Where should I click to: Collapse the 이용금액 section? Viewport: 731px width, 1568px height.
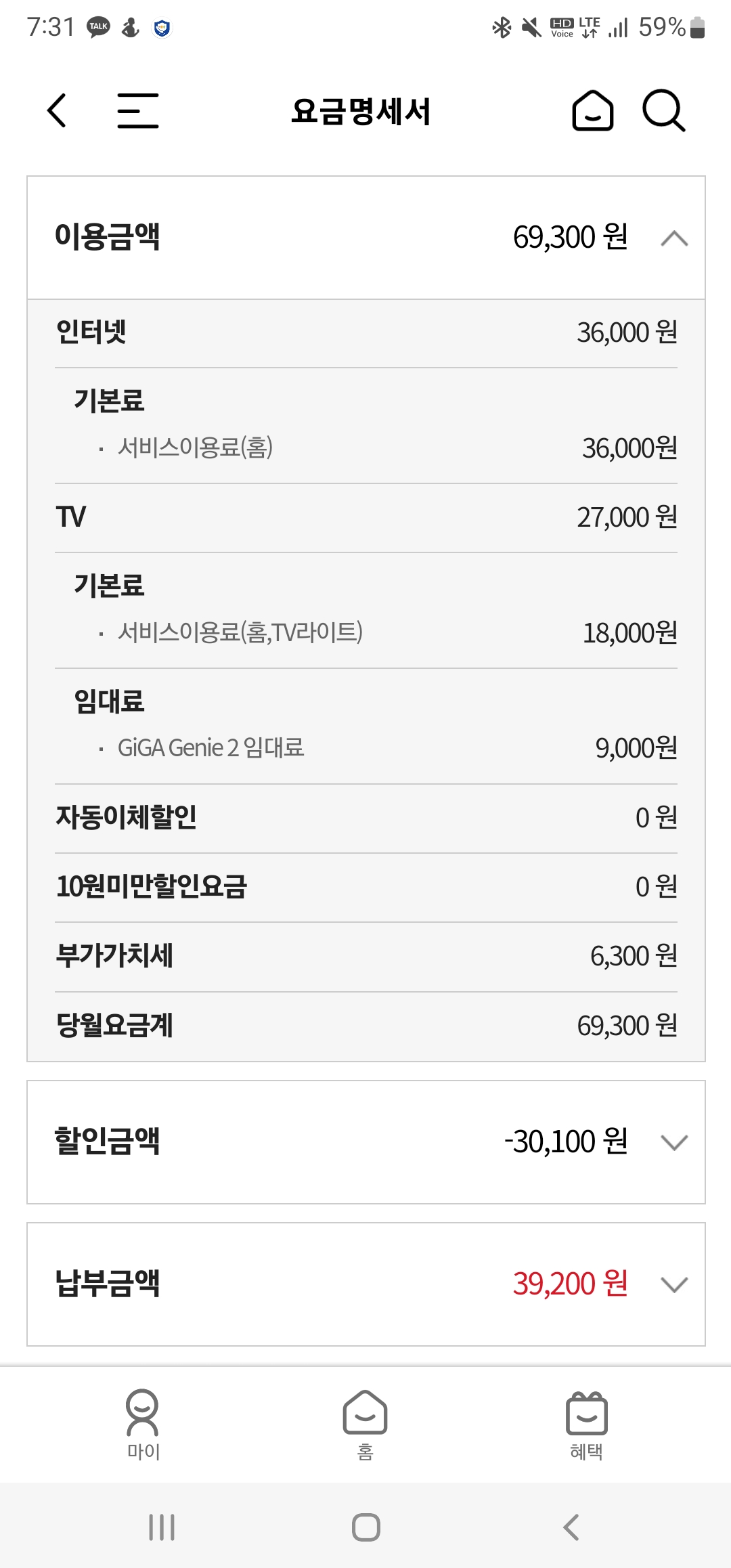(x=673, y=238)
